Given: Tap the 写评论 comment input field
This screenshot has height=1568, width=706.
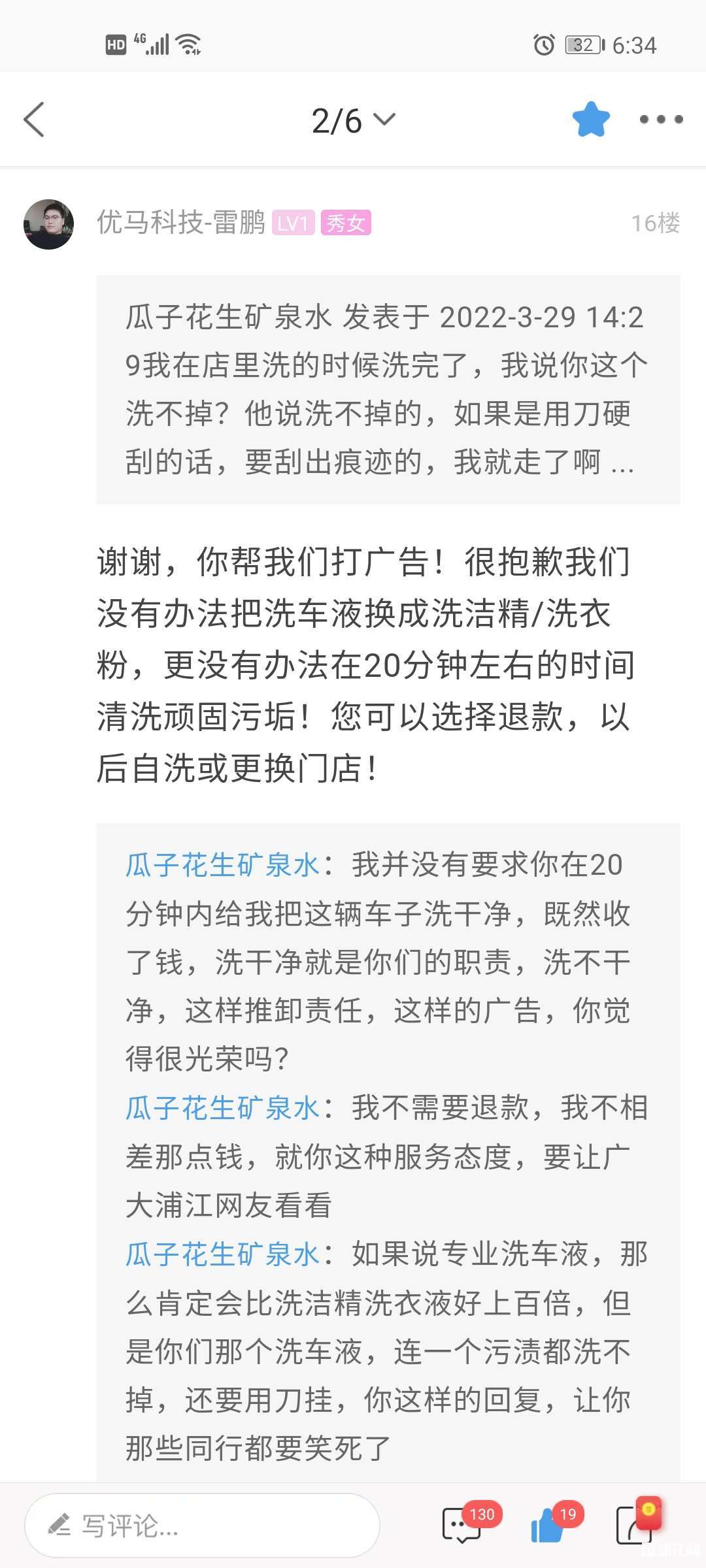Looking at the screenshot, I should pos(203,1526).
